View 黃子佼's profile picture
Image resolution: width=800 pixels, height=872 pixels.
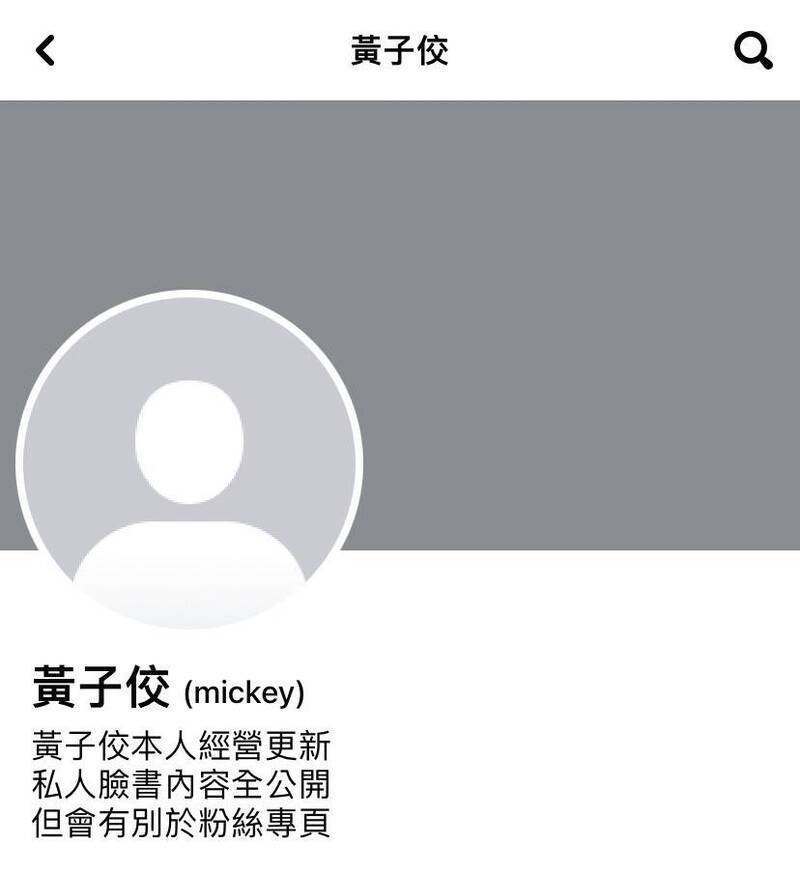click(x=190, y=462)
